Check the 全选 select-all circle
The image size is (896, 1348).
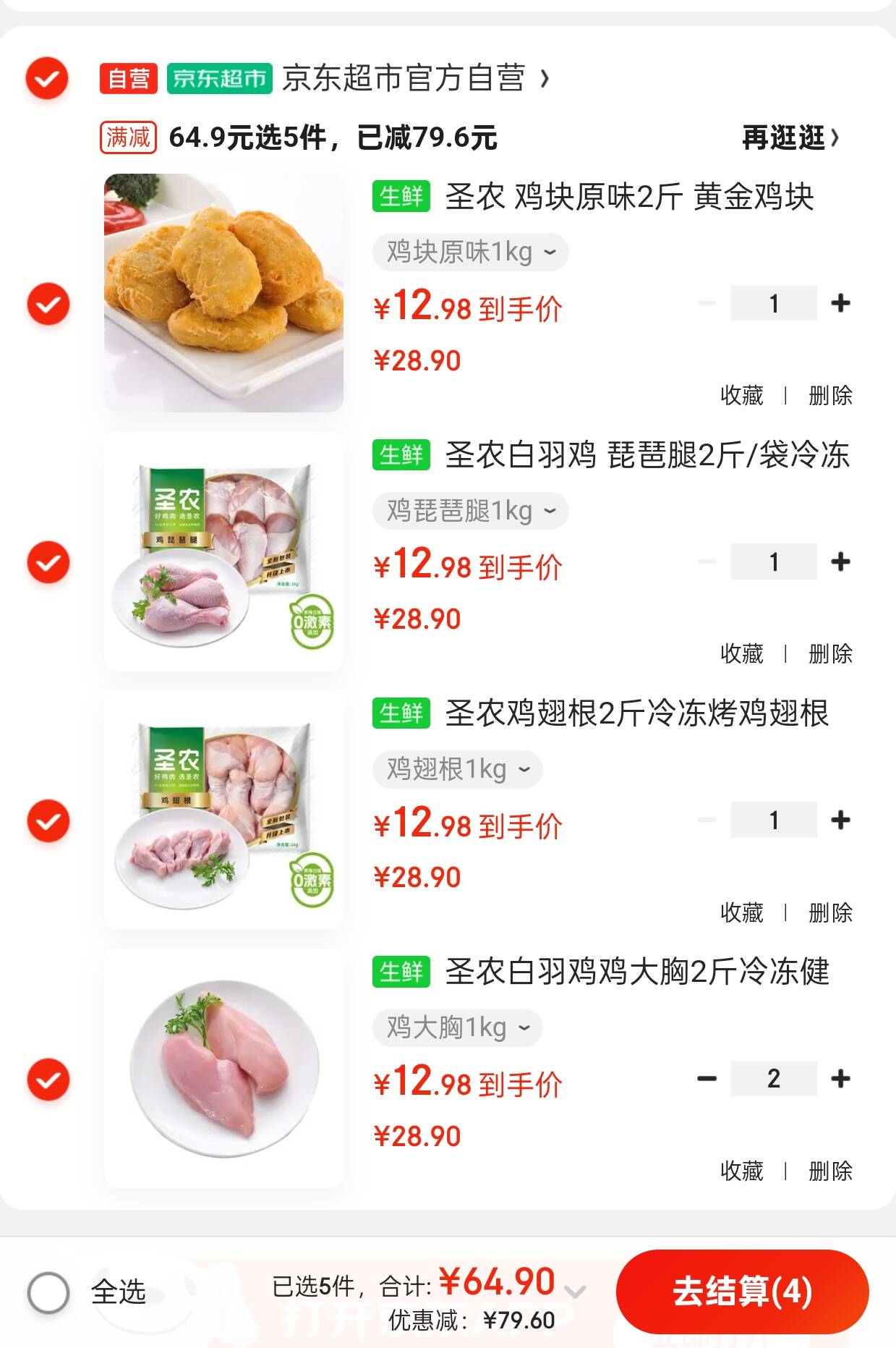pyautogui.click(x=48, y=1292)
